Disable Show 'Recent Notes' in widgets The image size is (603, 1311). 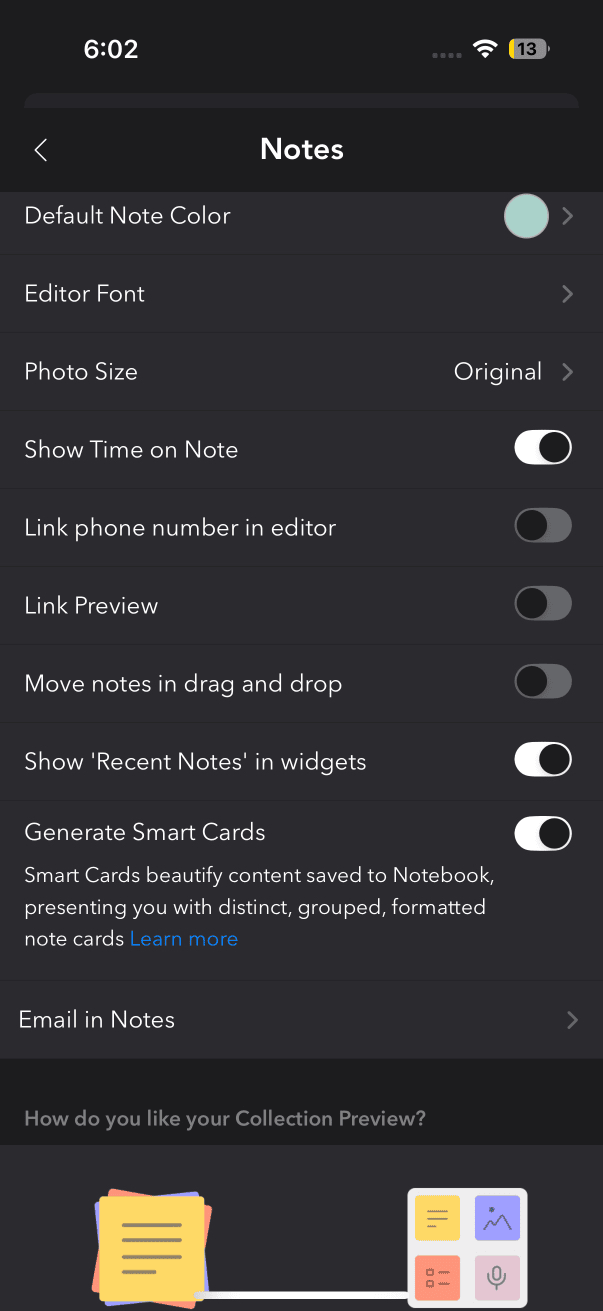[543, 760]
